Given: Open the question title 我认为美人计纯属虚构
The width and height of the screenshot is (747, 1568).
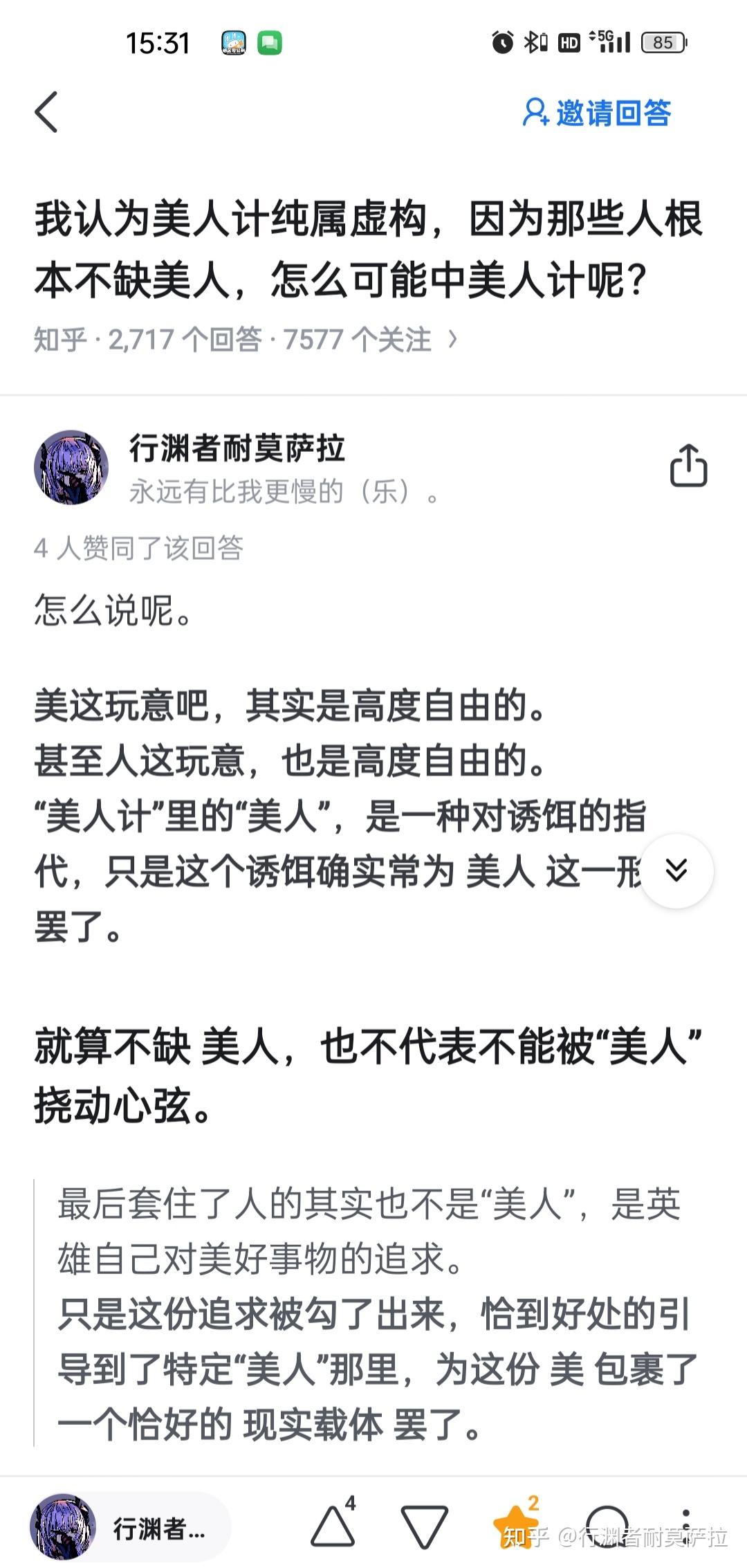Looking at the screenshot, I should (369, 249).
